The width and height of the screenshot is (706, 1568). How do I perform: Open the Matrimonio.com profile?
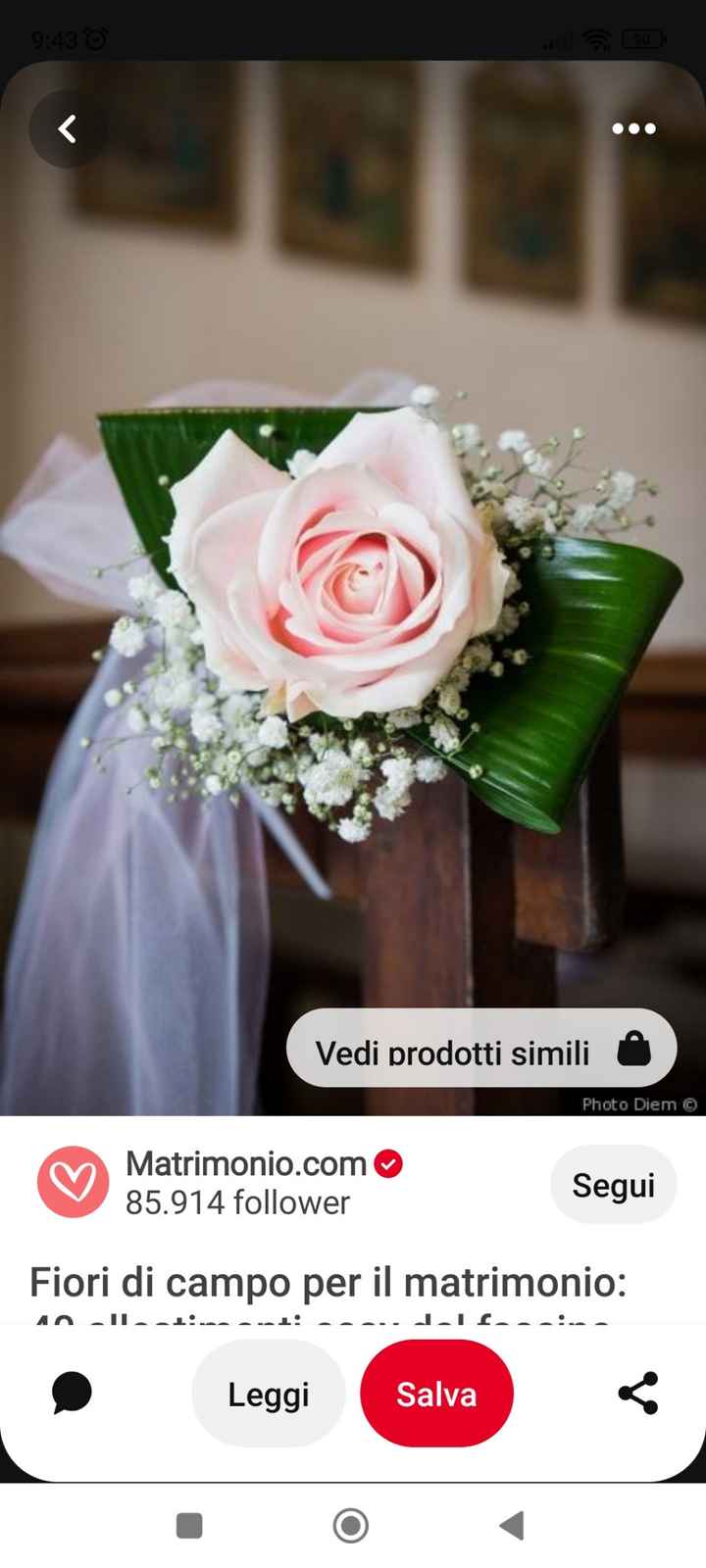click(x=245, y=1164)
